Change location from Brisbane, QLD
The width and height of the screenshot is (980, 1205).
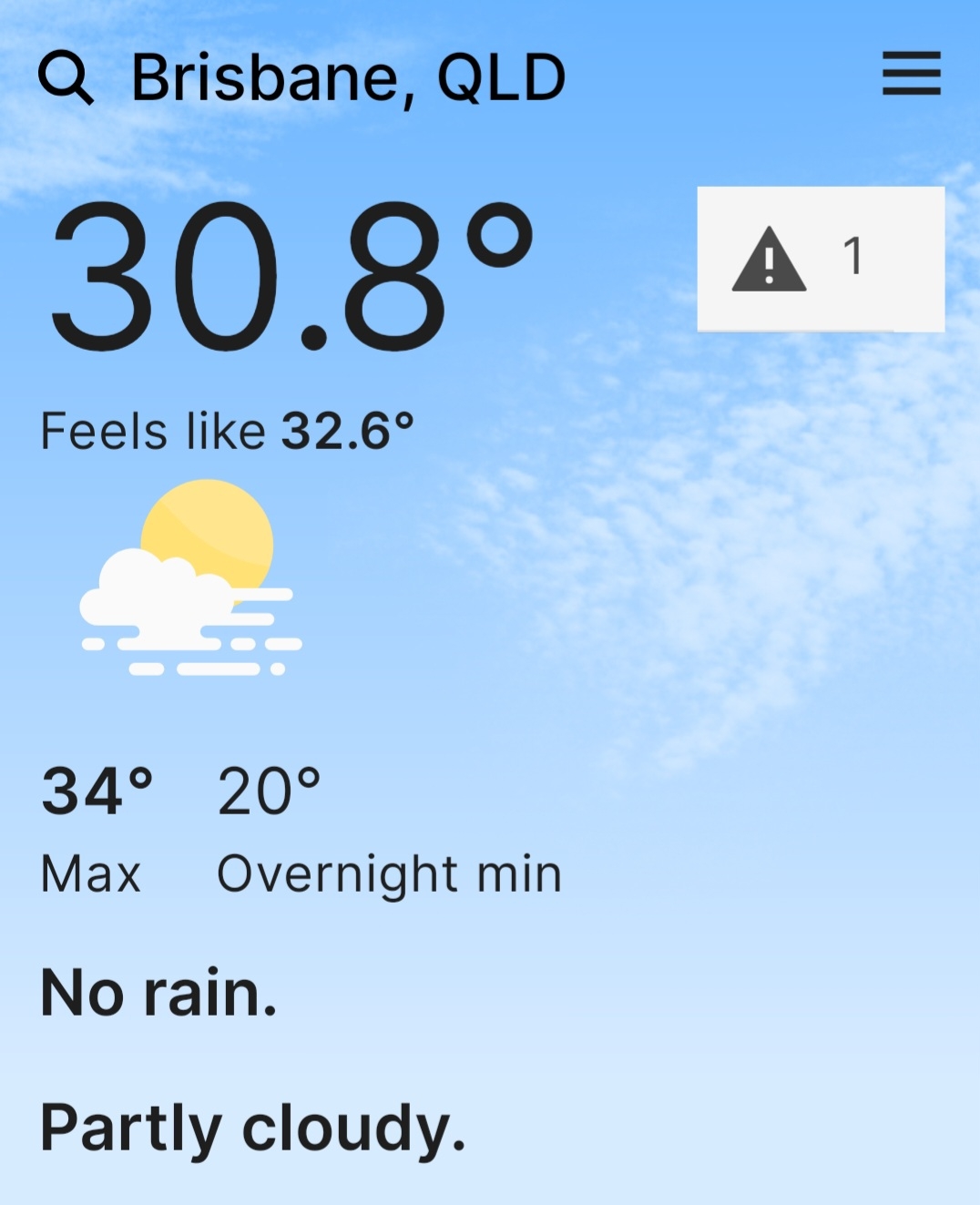click(348, 77)
